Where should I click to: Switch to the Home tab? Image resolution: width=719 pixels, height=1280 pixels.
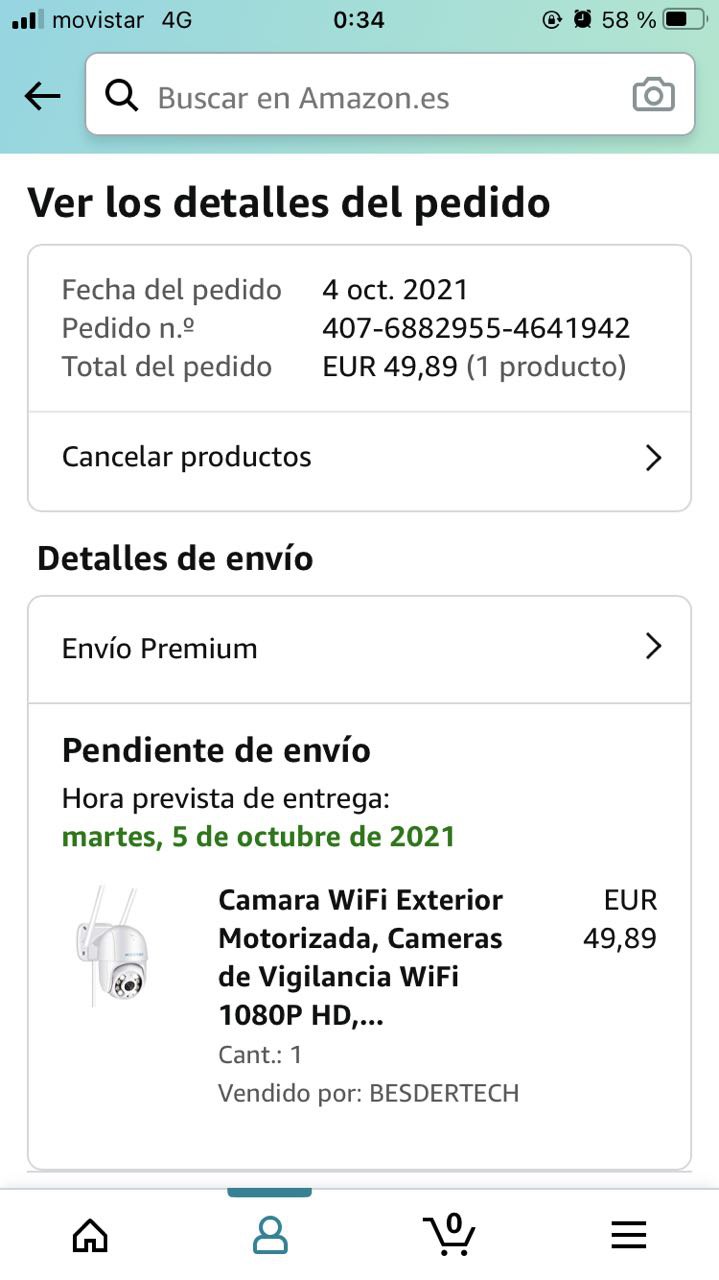point(90,1235)
